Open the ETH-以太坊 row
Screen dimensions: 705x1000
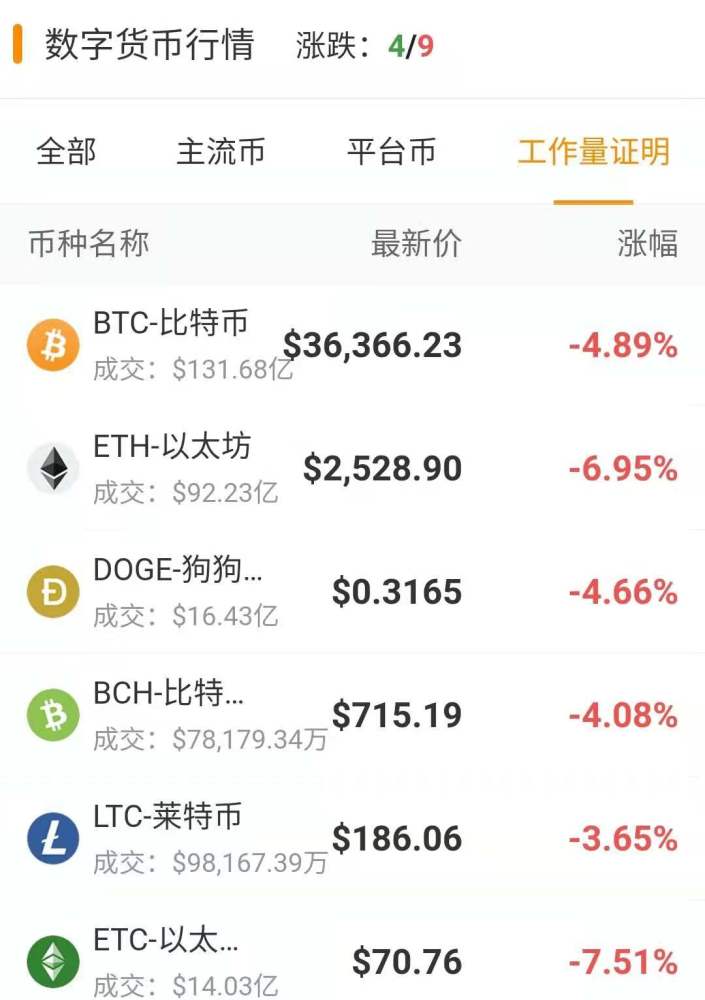(x=352, y=469)
